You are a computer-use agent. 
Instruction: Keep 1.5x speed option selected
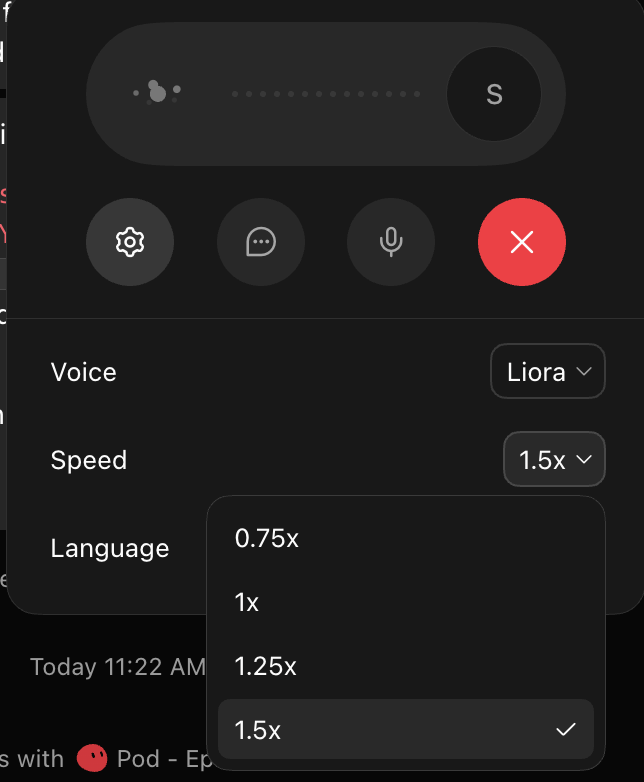[x=406, y=730]
